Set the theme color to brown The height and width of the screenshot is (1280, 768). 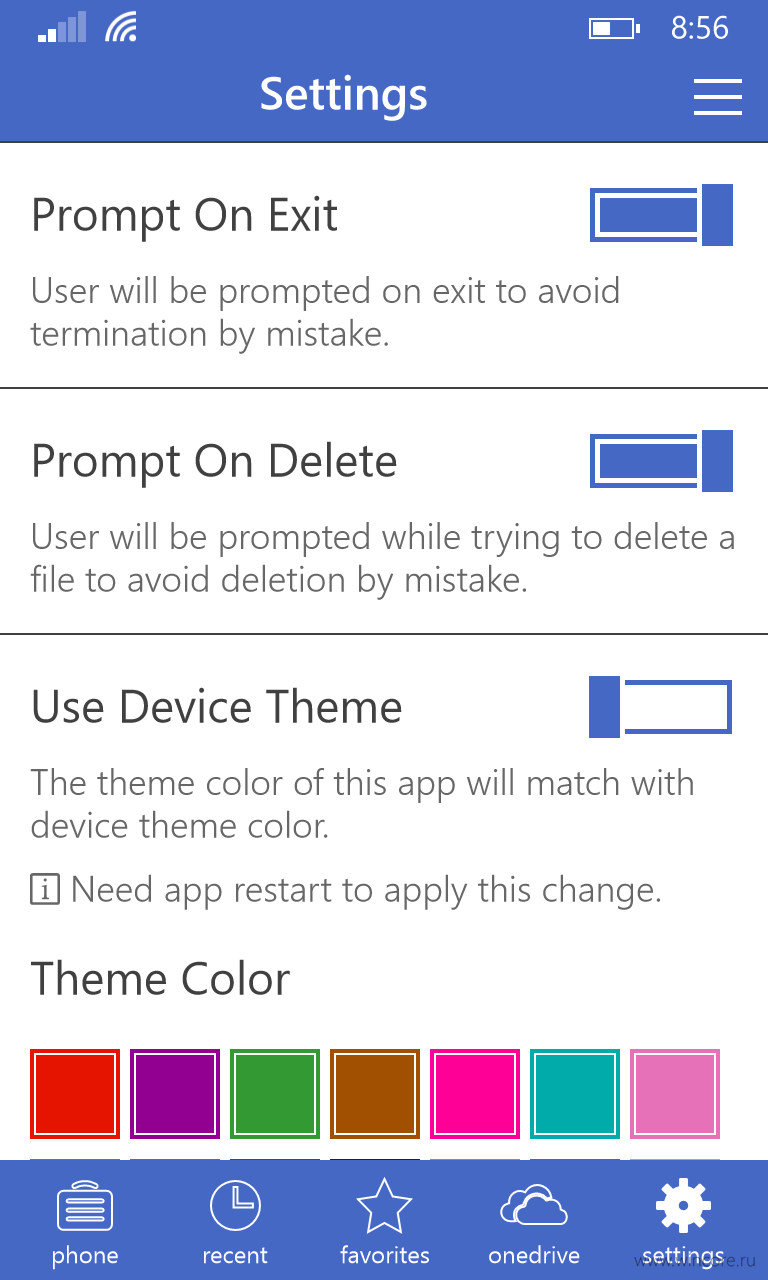375,1094
